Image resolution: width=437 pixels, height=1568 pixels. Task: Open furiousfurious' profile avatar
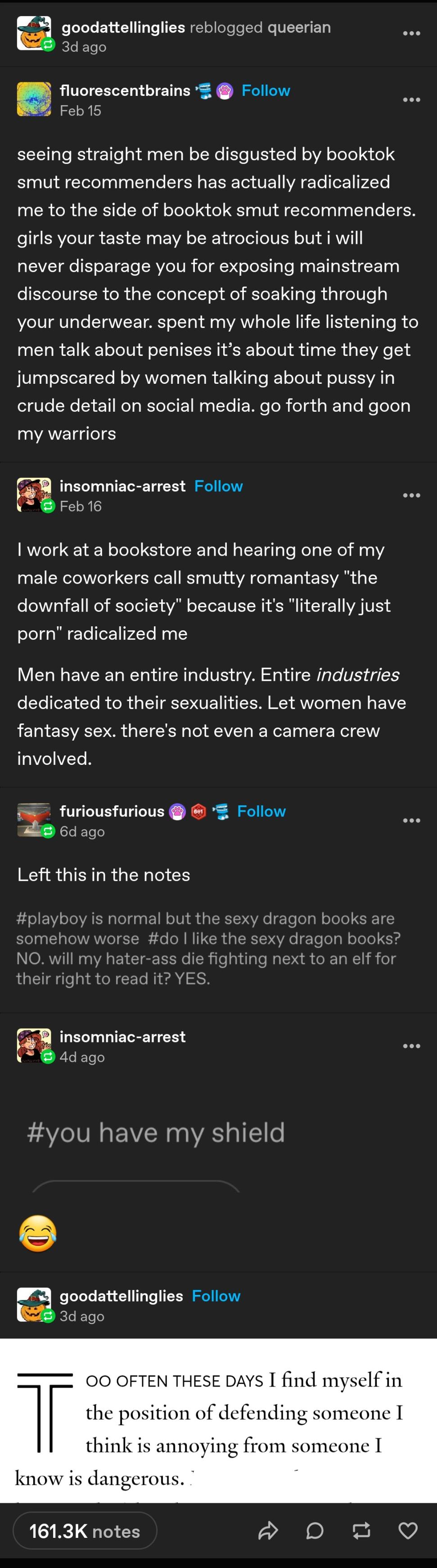click(x=34, y=820)
